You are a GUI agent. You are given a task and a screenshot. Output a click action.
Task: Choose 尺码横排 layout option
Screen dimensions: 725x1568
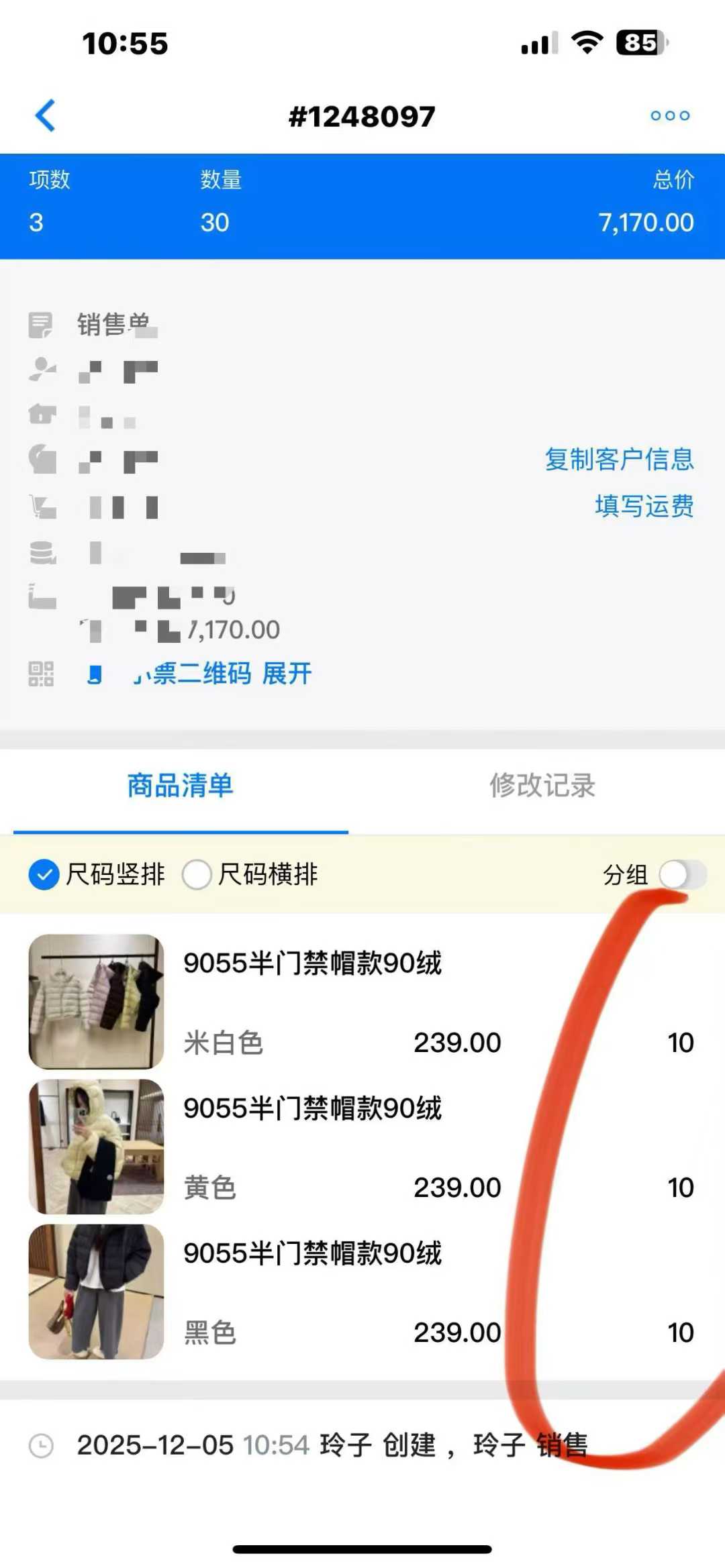click(197, 875)
